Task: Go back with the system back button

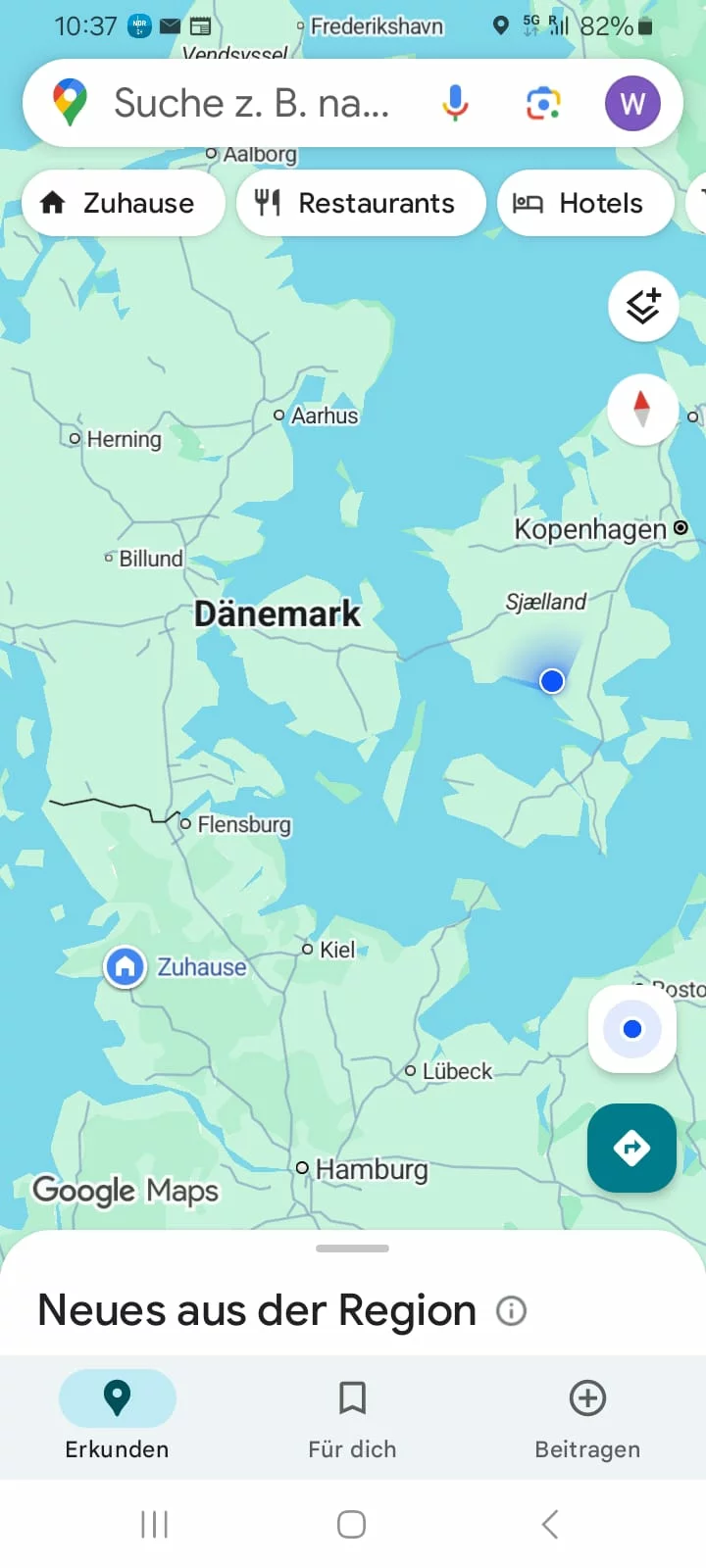Action: (550, 1524)
